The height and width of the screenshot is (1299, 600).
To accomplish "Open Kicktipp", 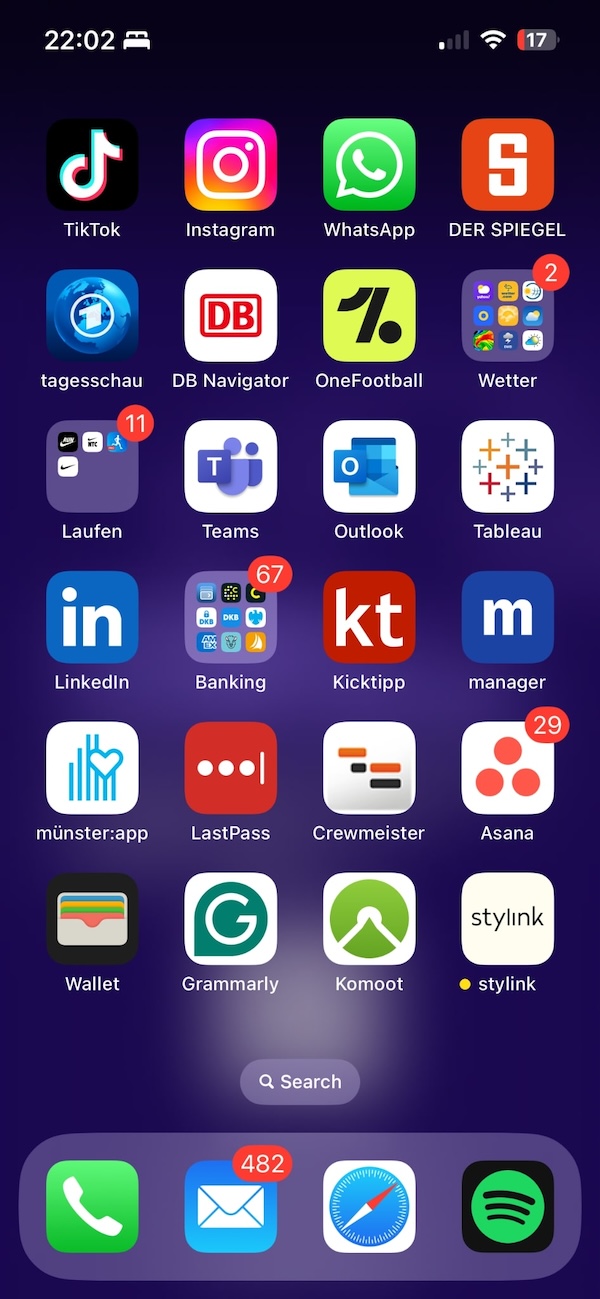I will [369, 618].
